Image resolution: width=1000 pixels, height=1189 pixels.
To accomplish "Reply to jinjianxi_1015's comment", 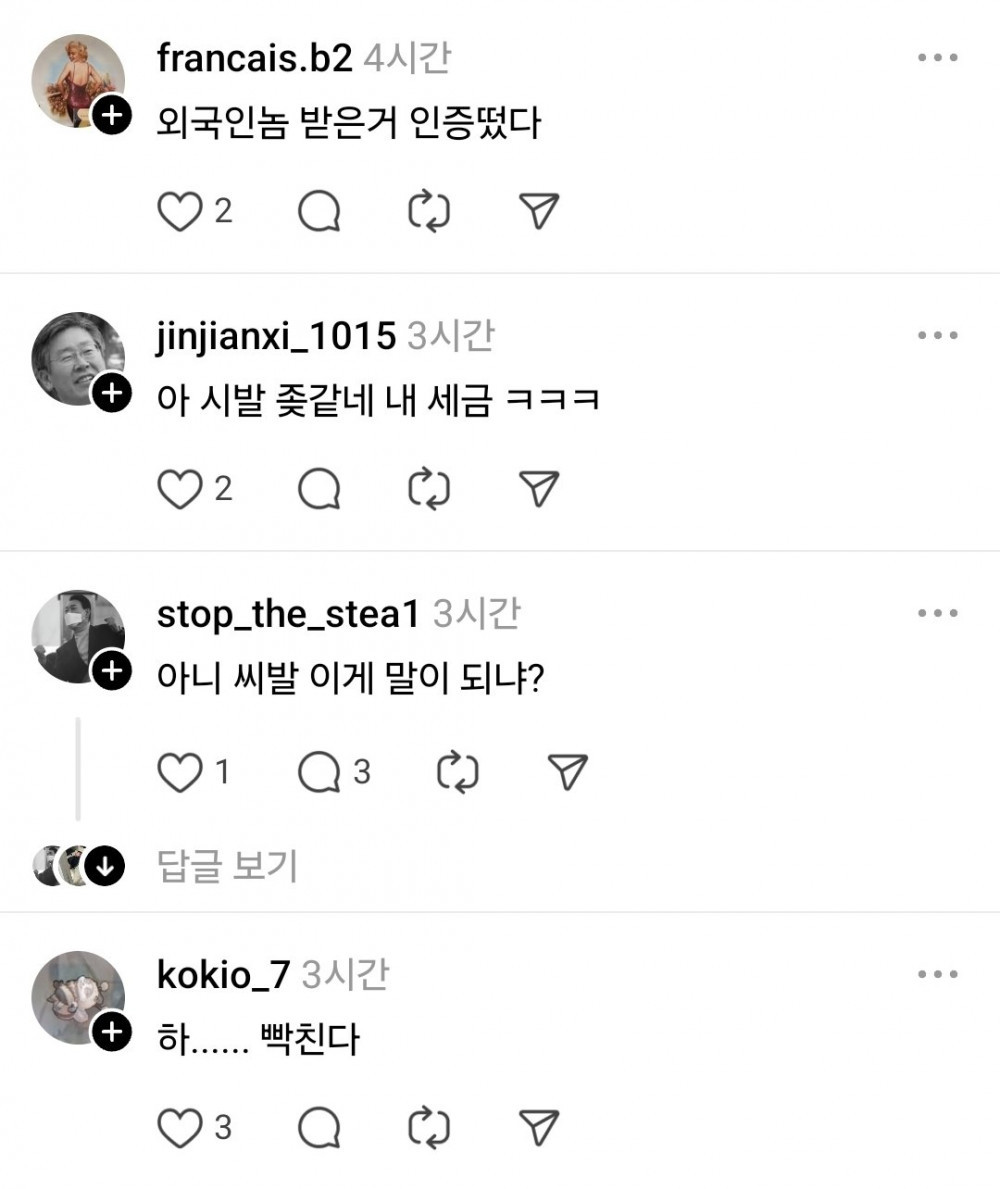I will [x=319, y=488].
